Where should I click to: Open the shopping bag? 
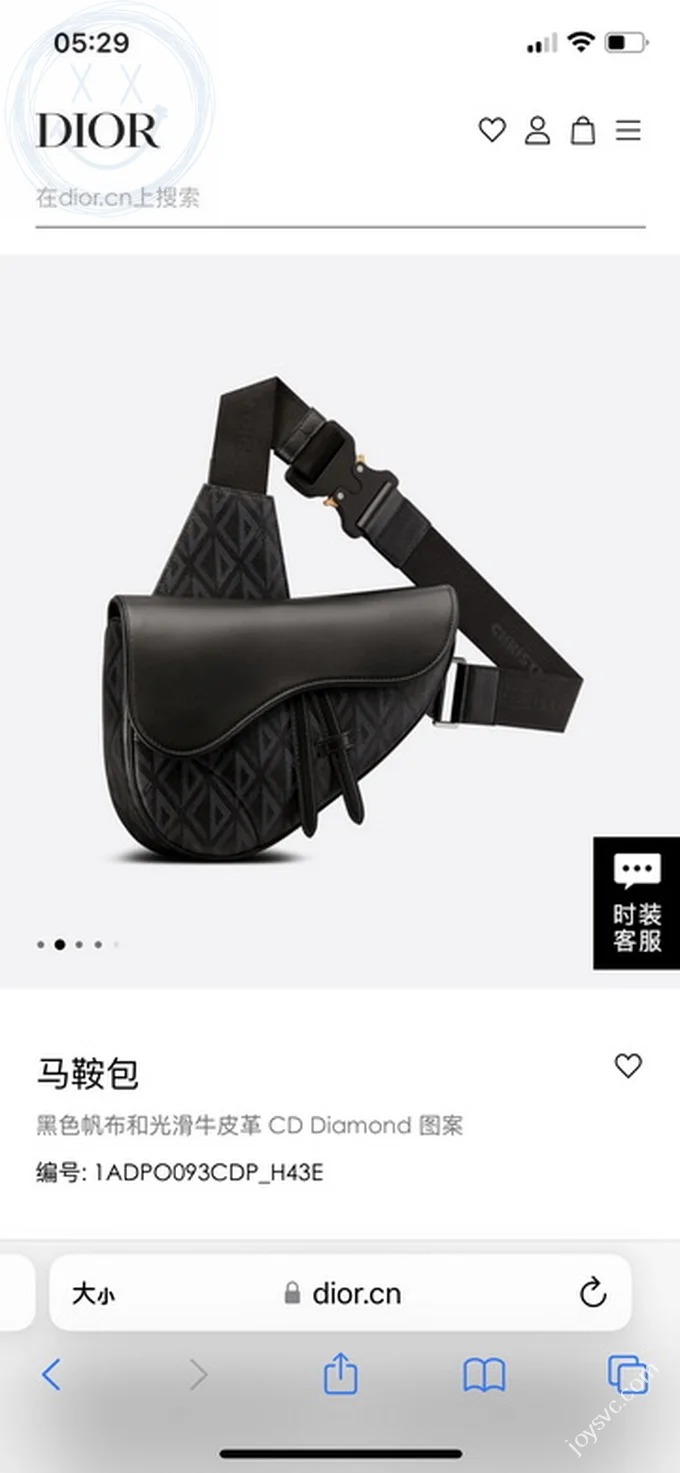583,130
